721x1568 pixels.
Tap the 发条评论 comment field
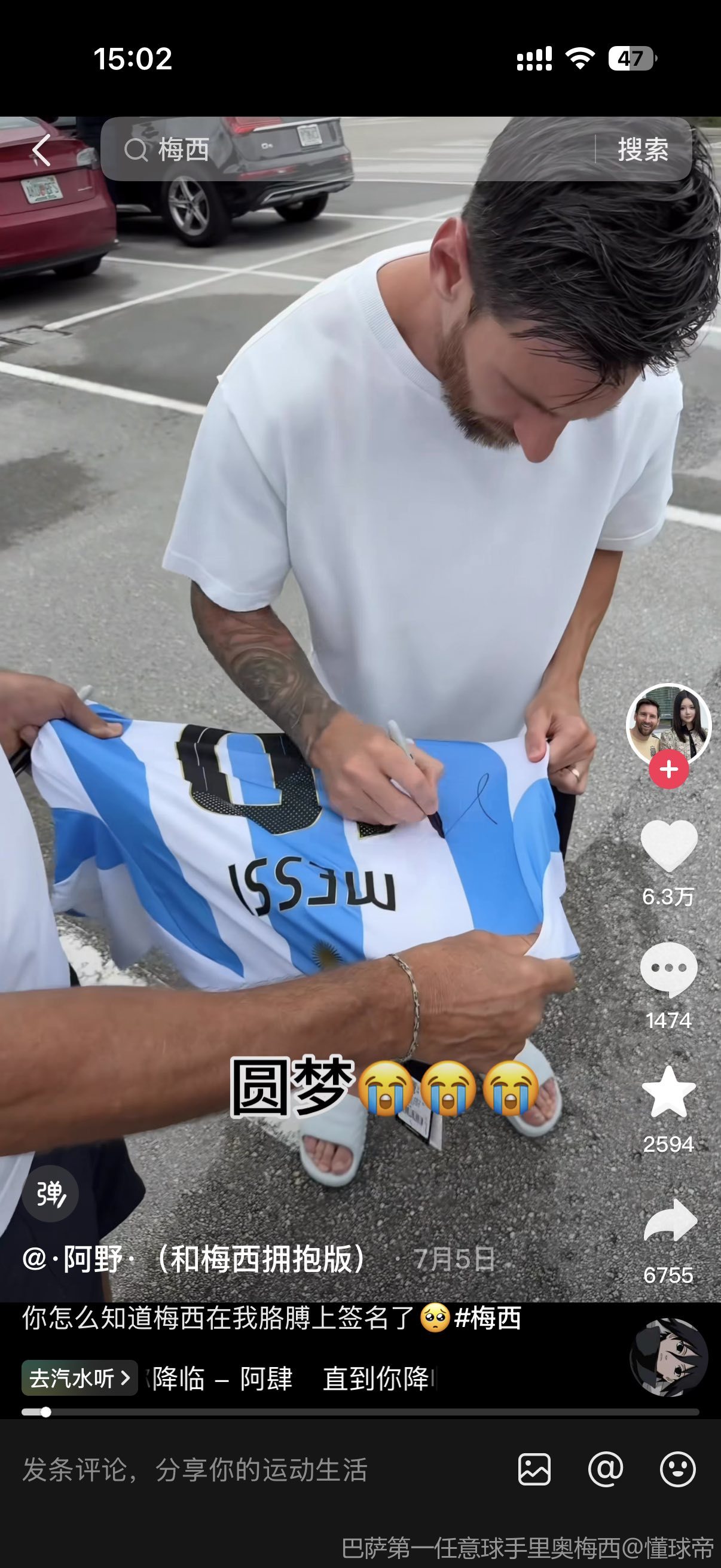pyautogui.click(x=243, y=1469)
